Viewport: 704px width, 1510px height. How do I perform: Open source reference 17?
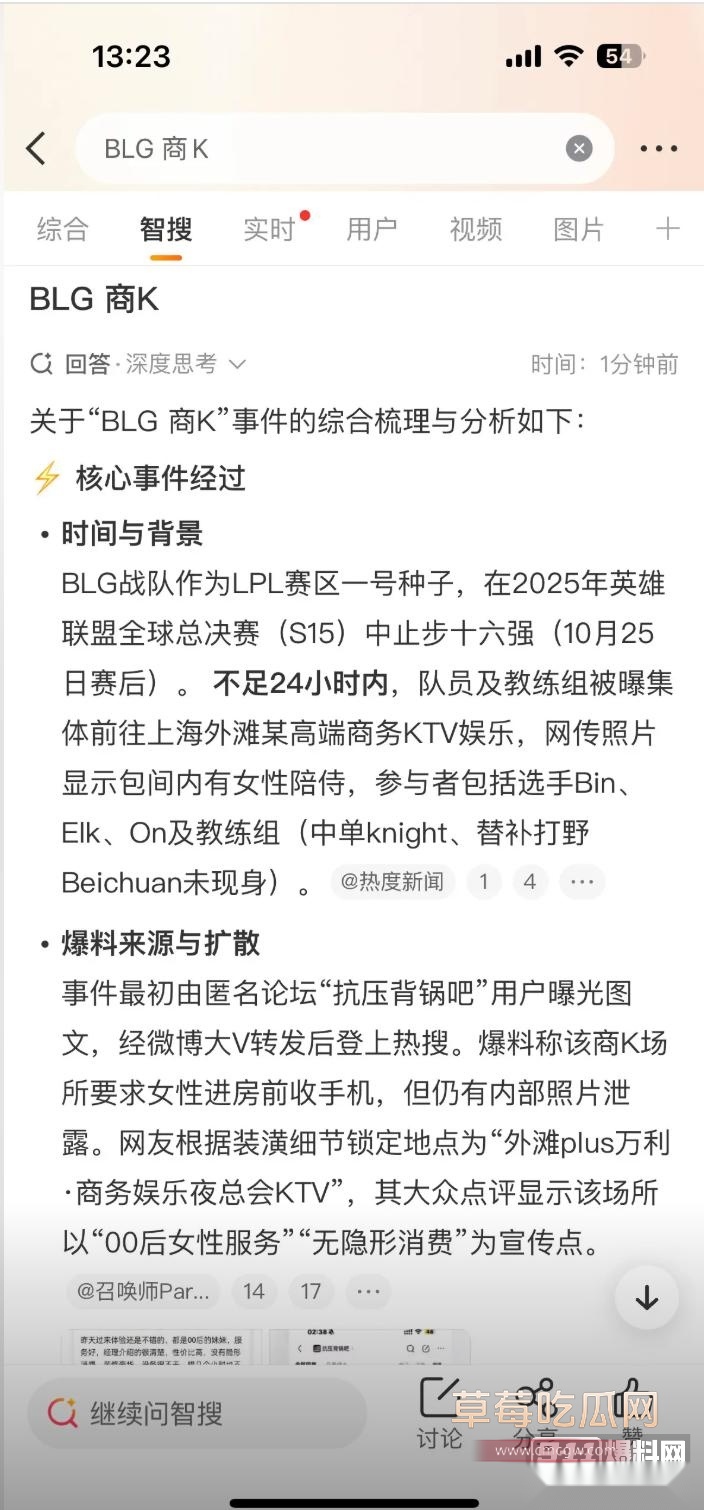(x=311, y=1291)
